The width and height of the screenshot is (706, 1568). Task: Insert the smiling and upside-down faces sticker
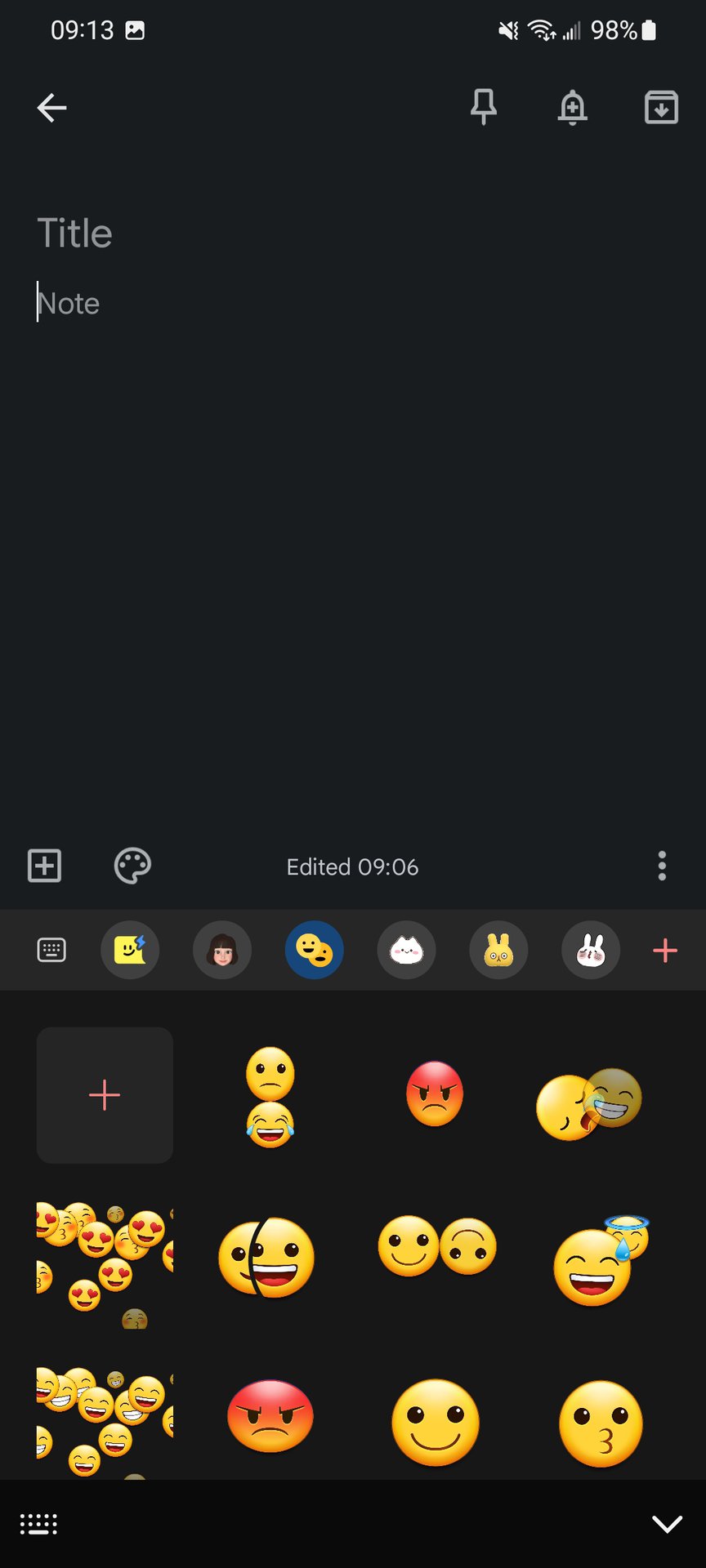436,1247
